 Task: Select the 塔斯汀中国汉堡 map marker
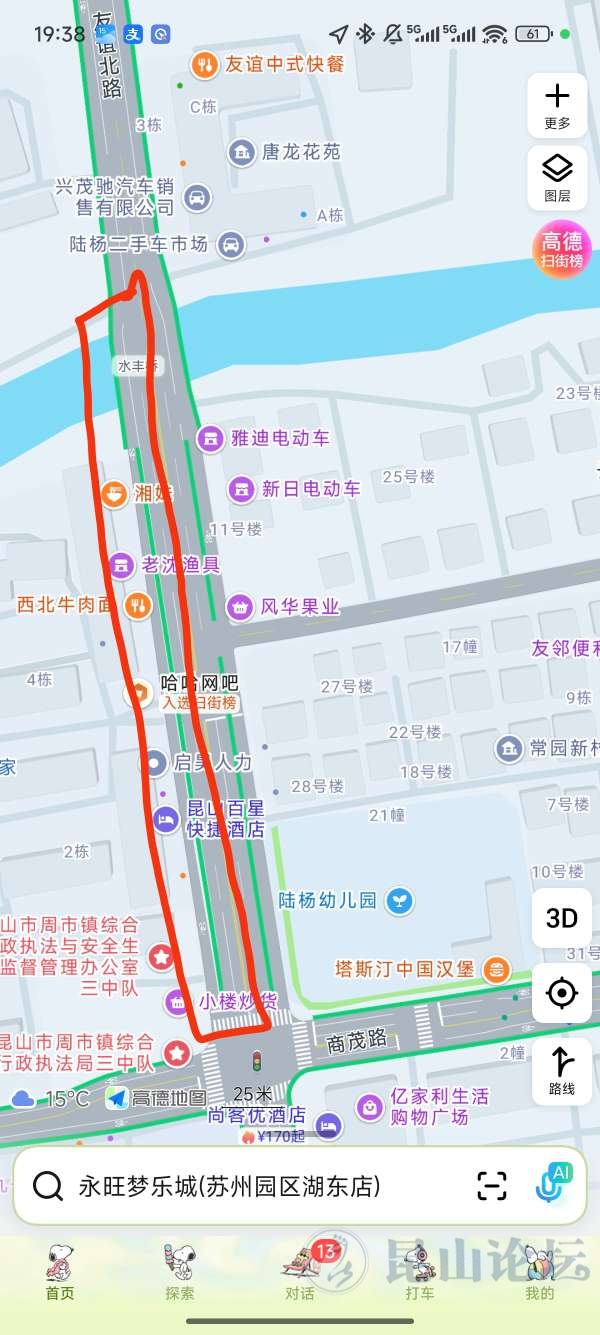click(496, 969)
